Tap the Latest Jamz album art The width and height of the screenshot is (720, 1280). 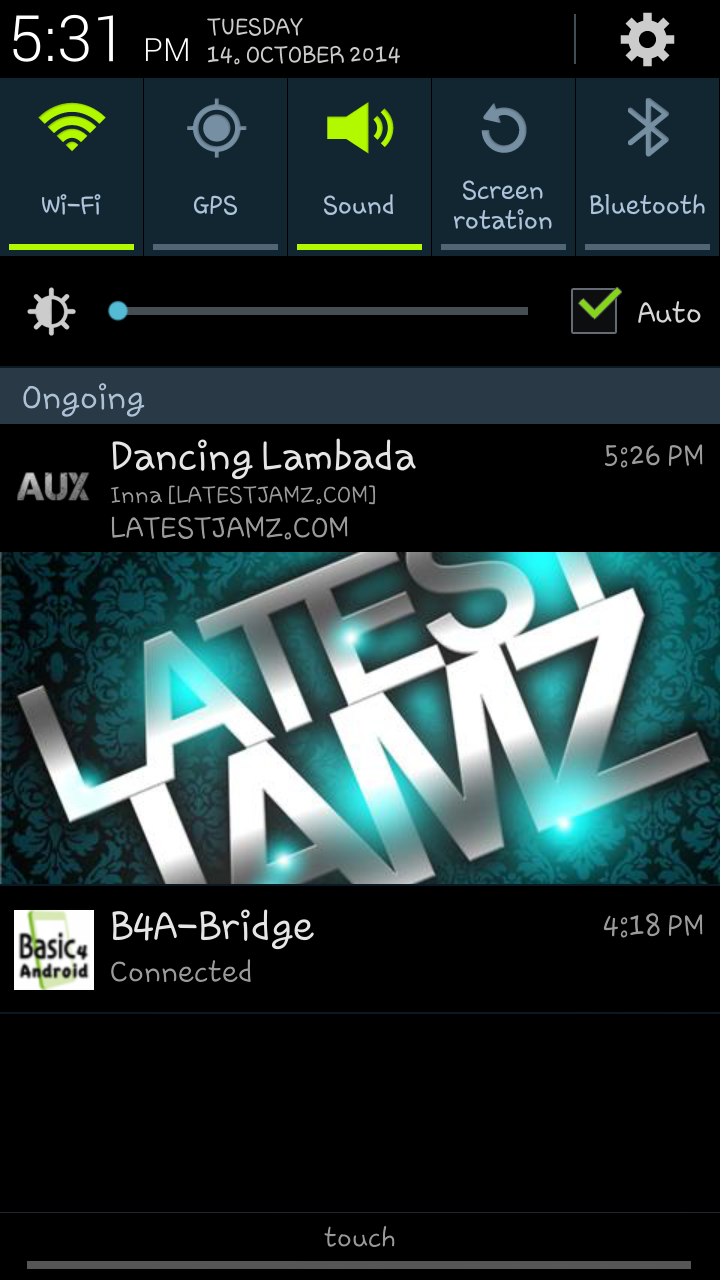tap(360, 718)
